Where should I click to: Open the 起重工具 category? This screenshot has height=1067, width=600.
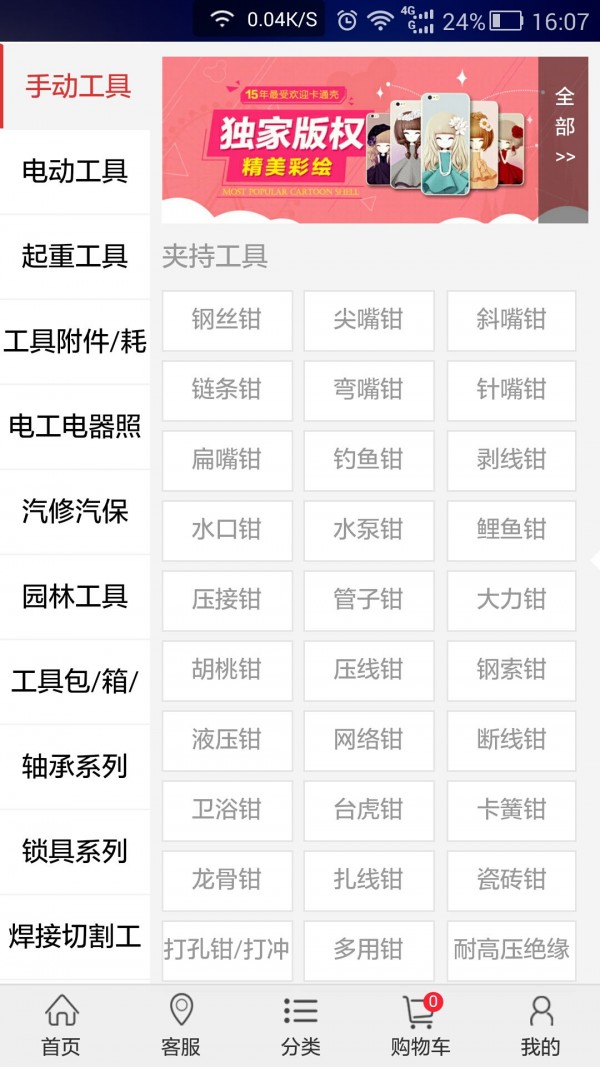[x=75, y=256]
